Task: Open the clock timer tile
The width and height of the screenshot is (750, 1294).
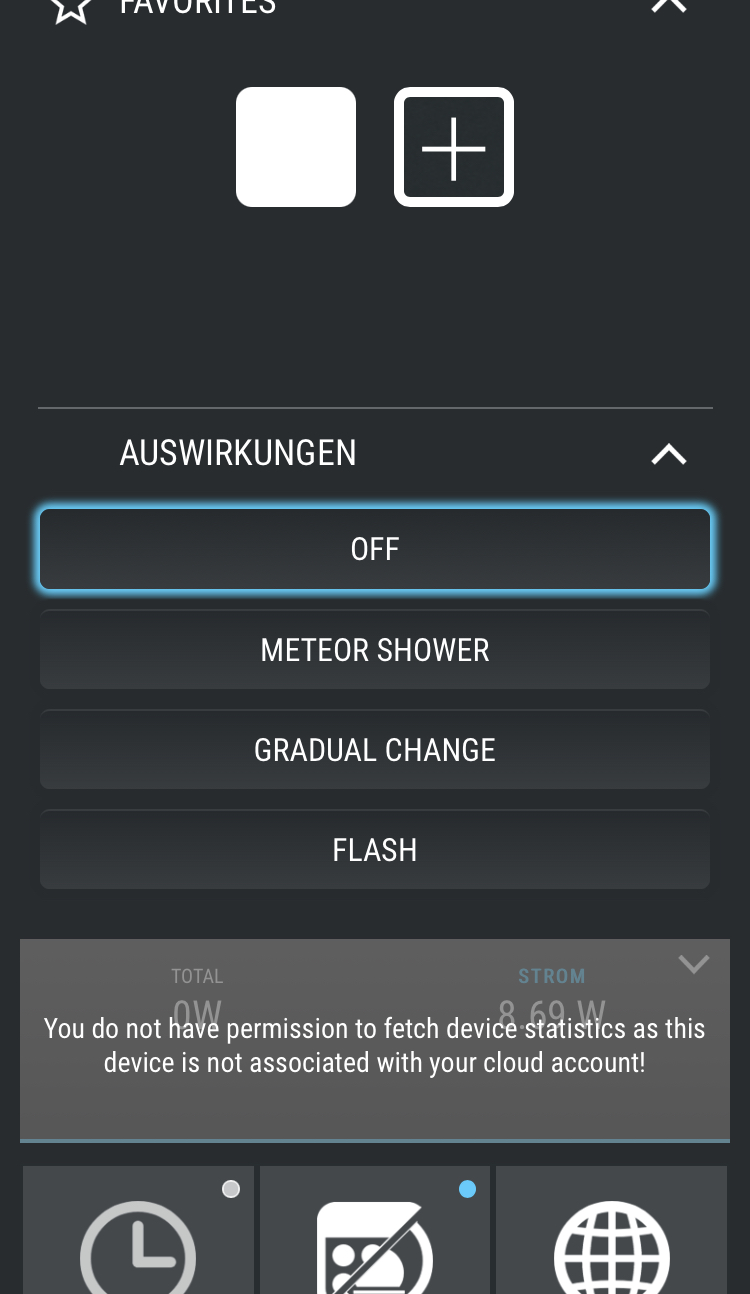Action: [x=138, y=1240]
